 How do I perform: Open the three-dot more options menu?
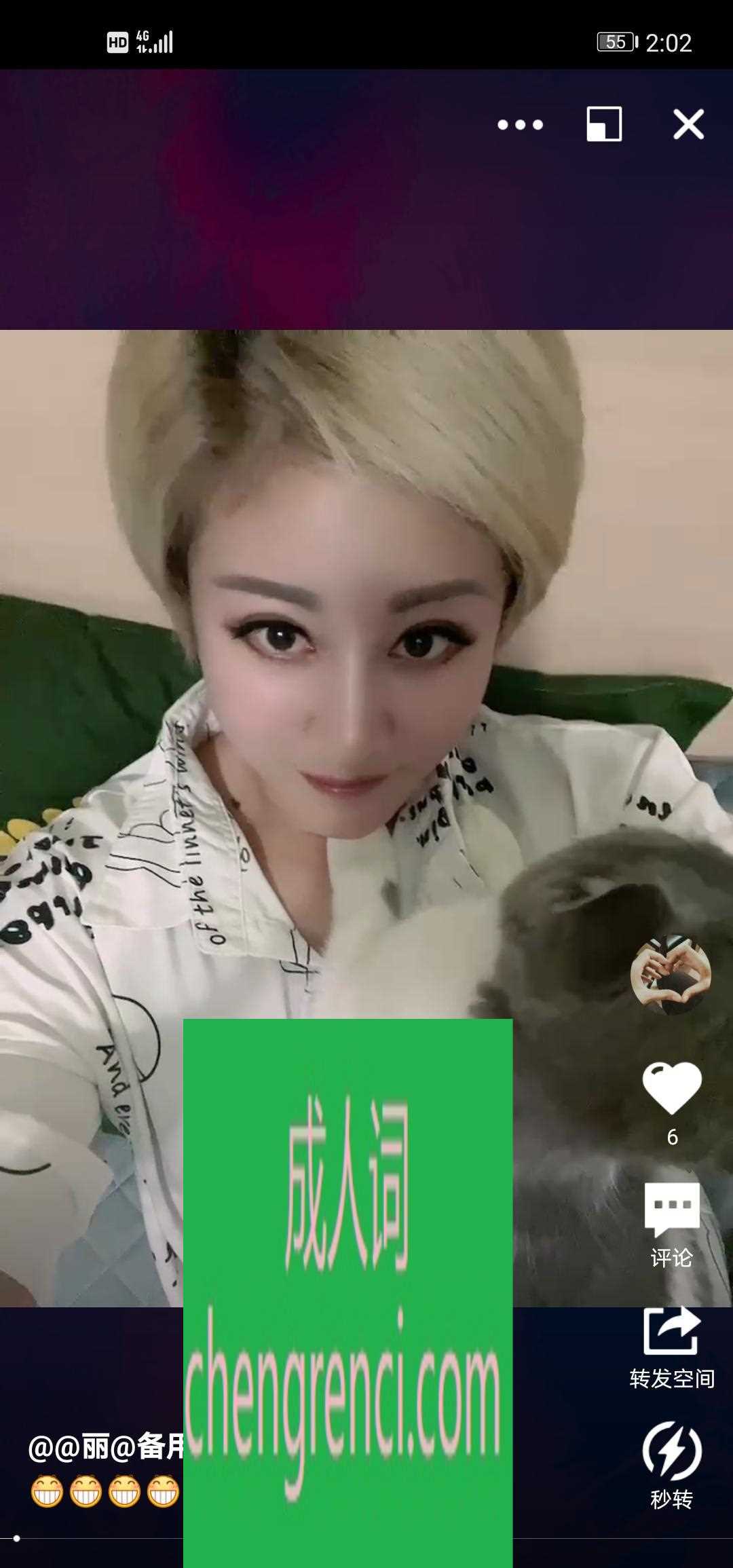tap(520, 125)
